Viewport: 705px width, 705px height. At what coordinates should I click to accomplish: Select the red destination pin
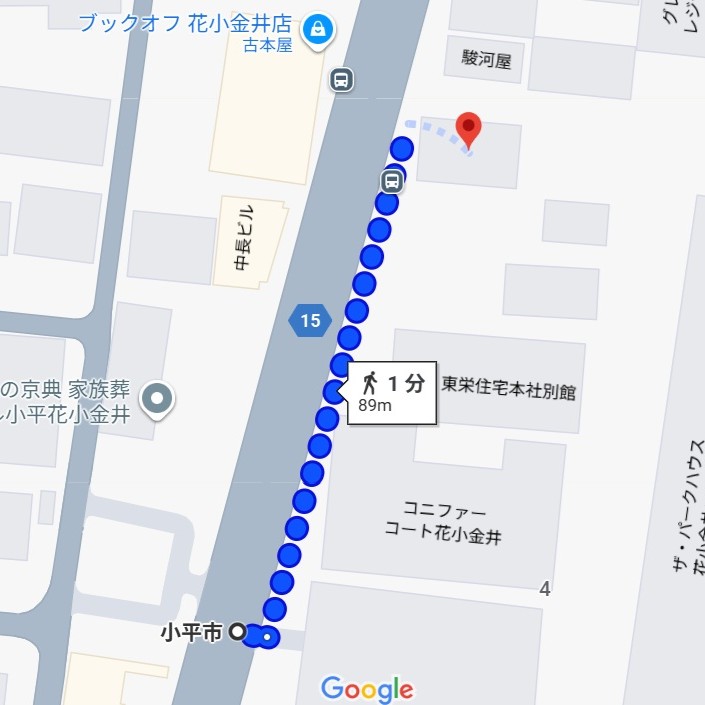click(x=468, y=130)
